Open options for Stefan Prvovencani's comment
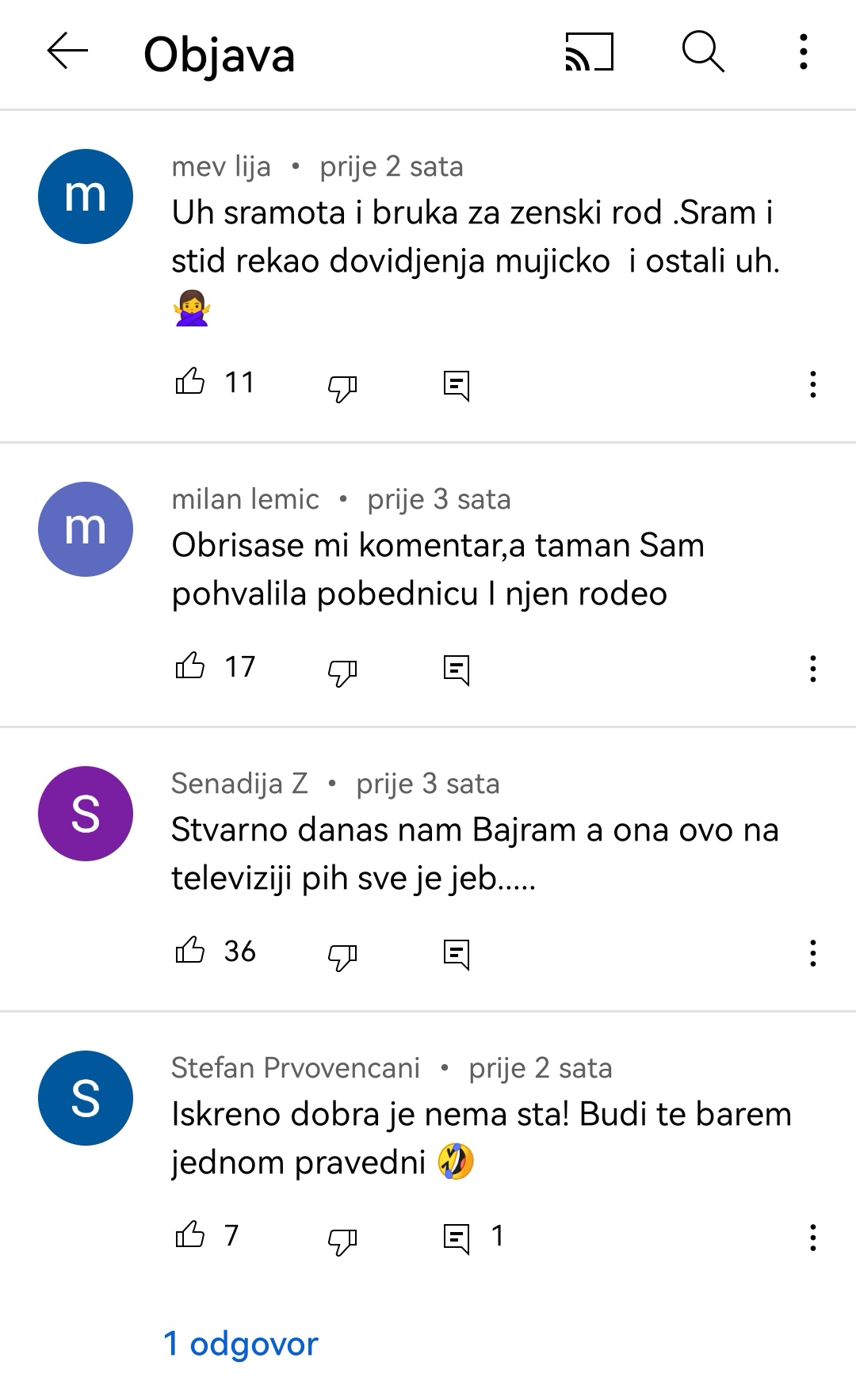856x1400 pixels. (812, 1238)
